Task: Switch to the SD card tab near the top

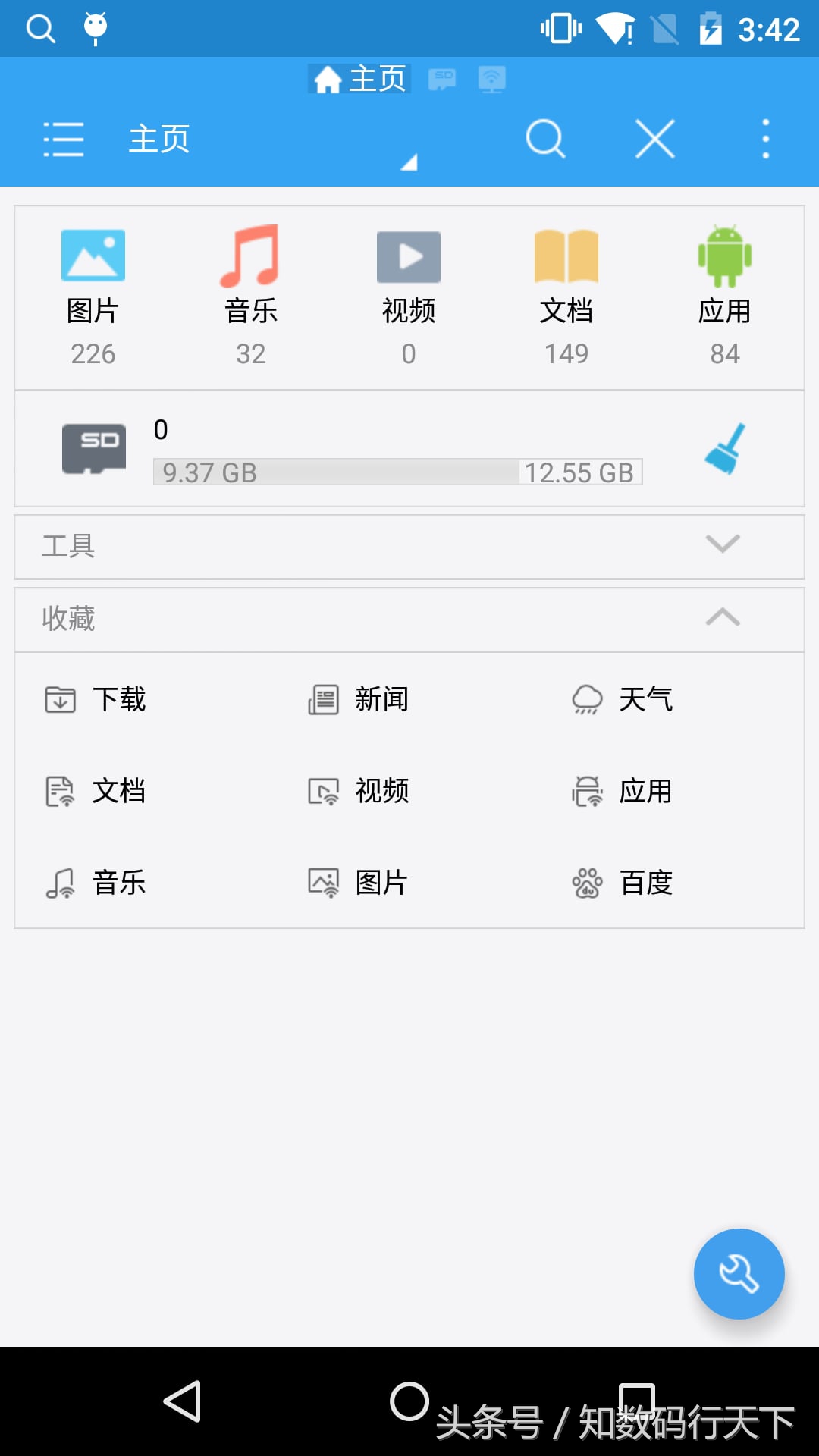Action: (x=444, y=79)
